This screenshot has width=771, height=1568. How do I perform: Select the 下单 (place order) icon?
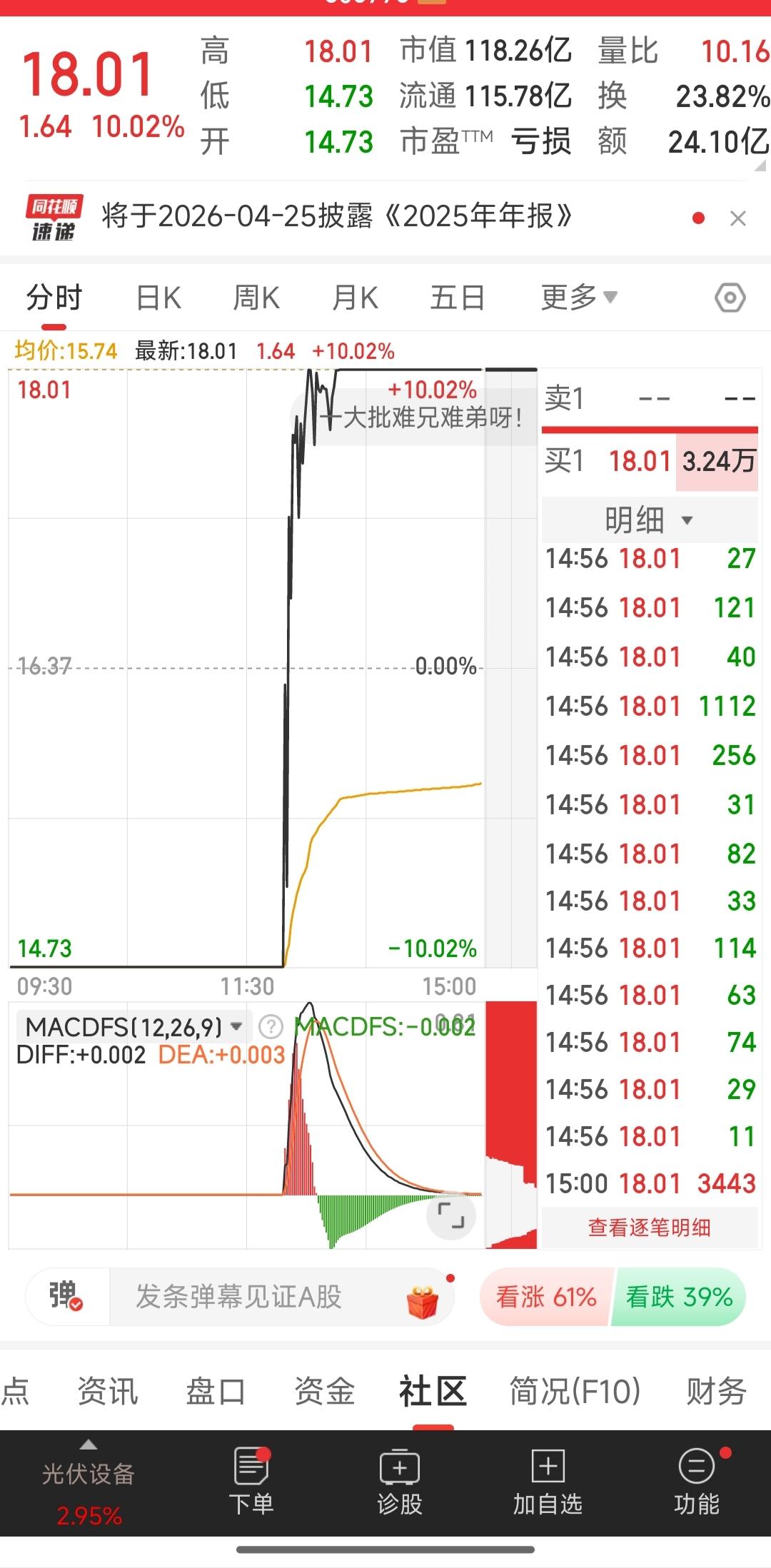coord(249,1470)
